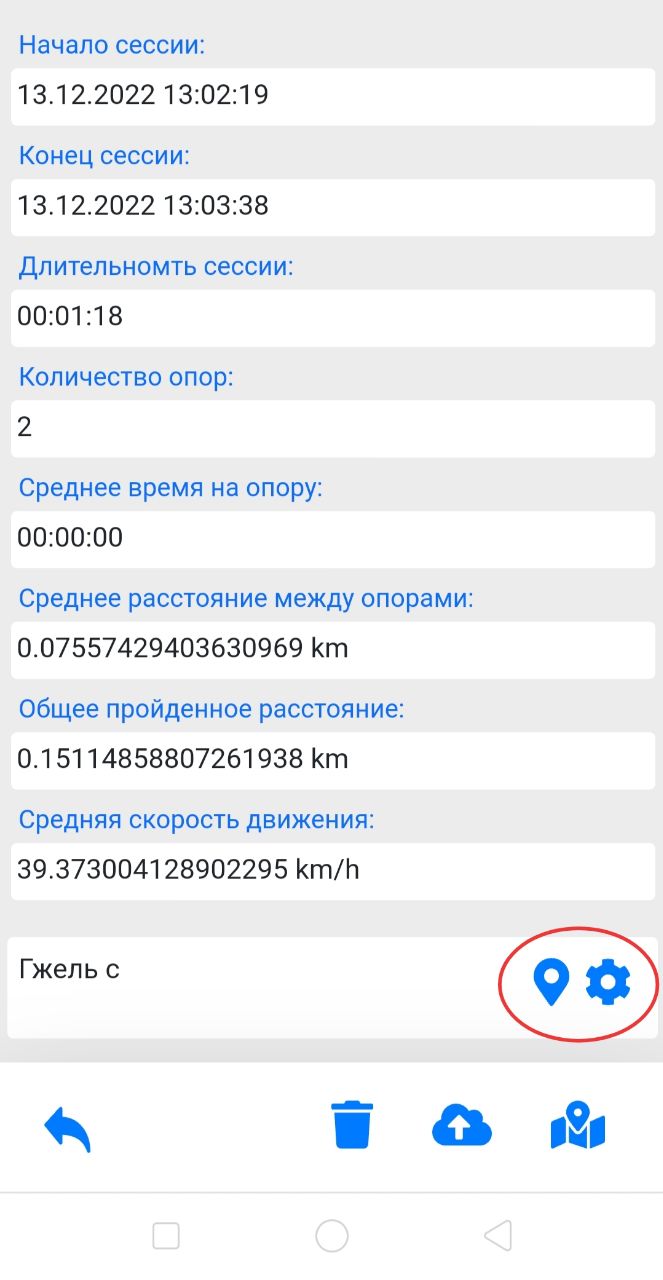Tap the location pin icon beside Гжель с
The height and width of the screenshot is (1280, 663).
coord(551,982)
